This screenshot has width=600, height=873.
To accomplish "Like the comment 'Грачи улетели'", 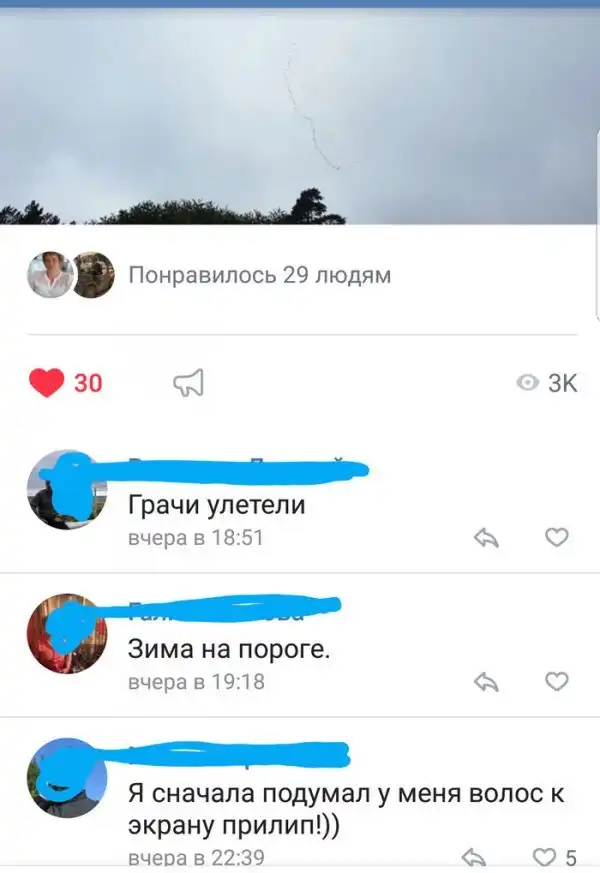I will point(556,538).
